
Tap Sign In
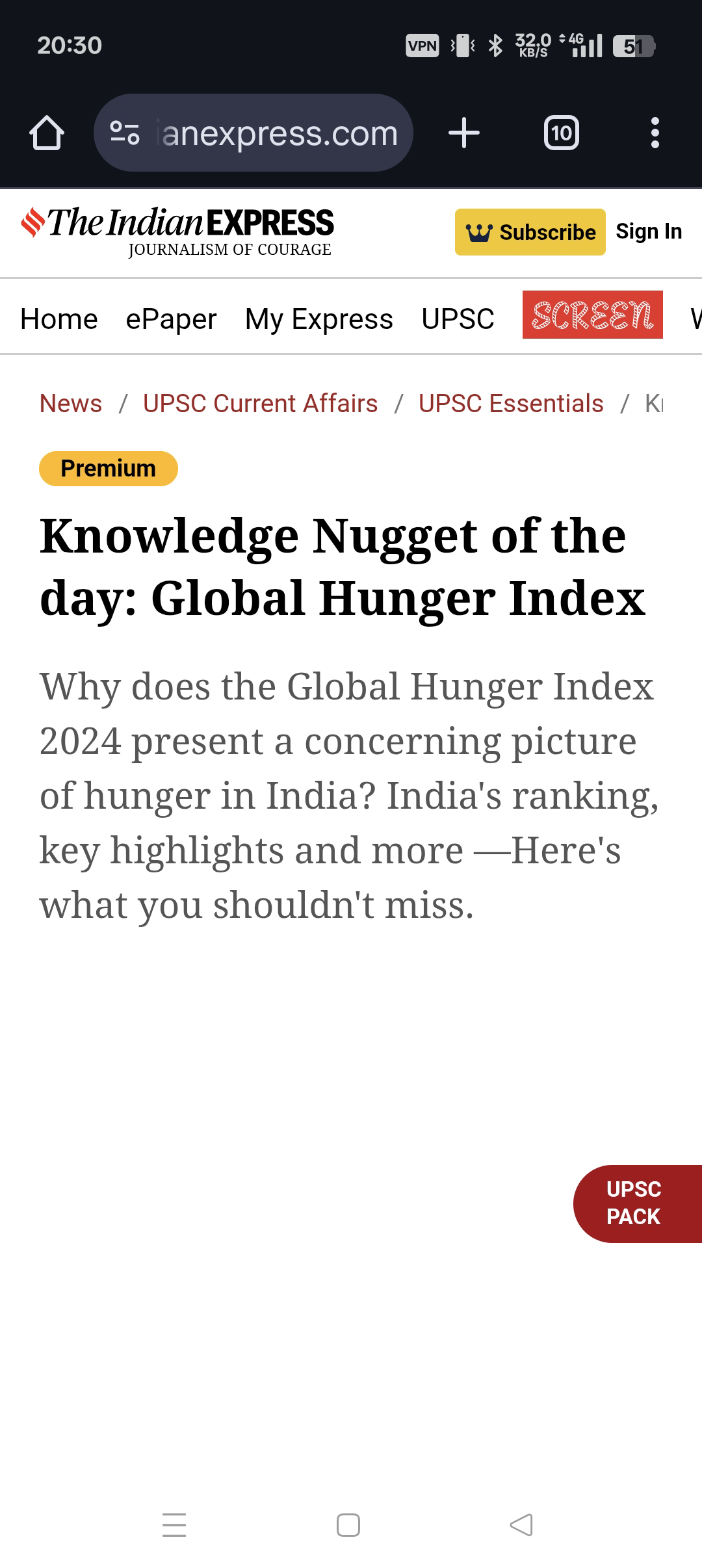pos(649,231)
